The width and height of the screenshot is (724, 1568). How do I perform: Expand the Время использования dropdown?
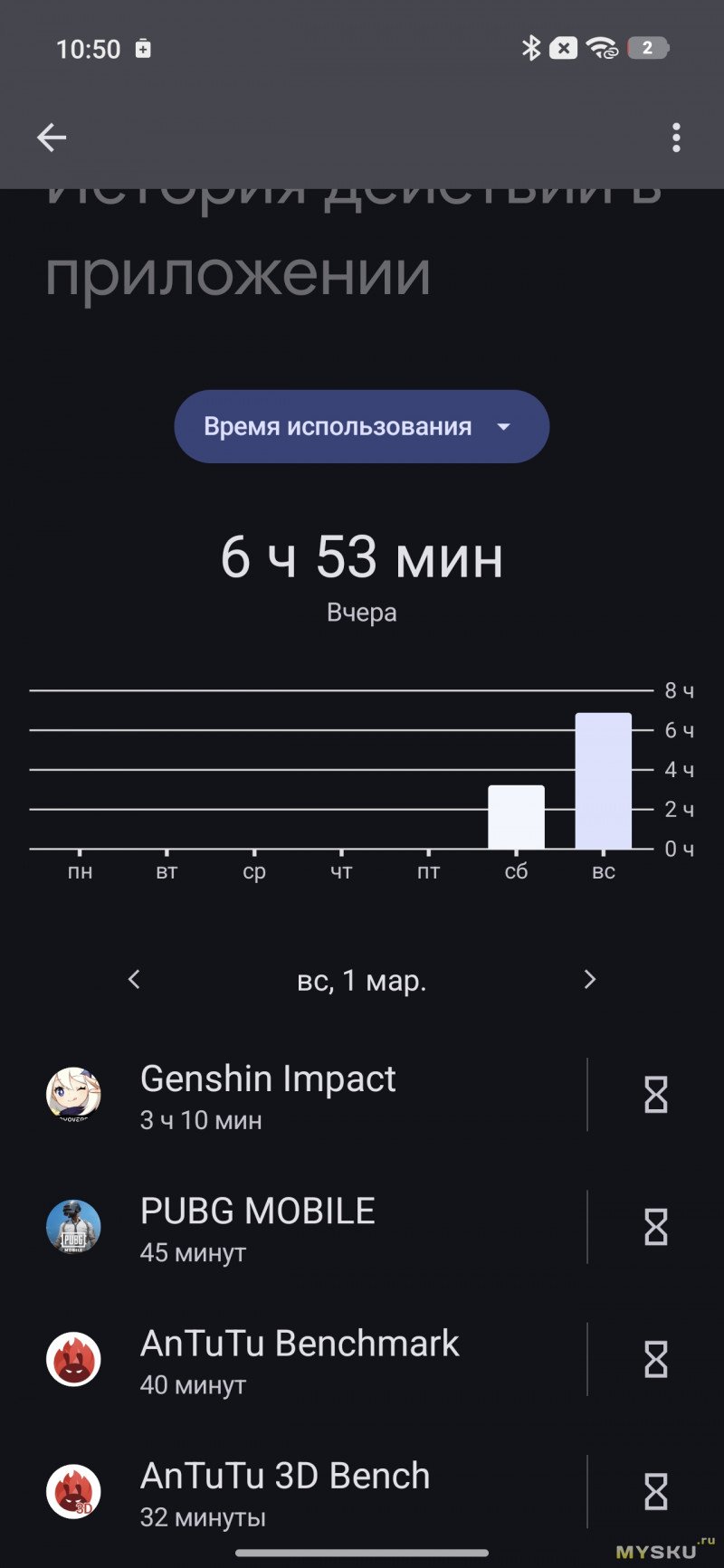[x=361, y=426]
